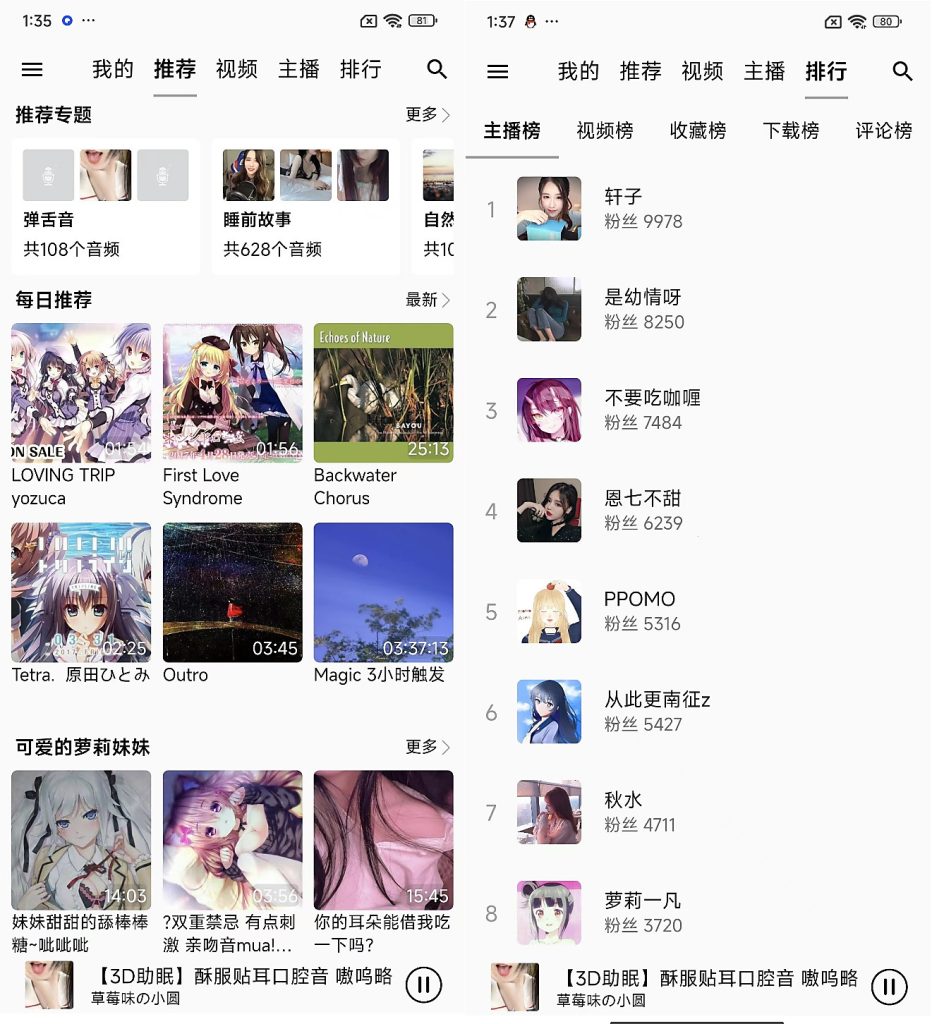Select the 下载榜 ranking tab
The image size is (932, 1024).
tap(790, 131)
